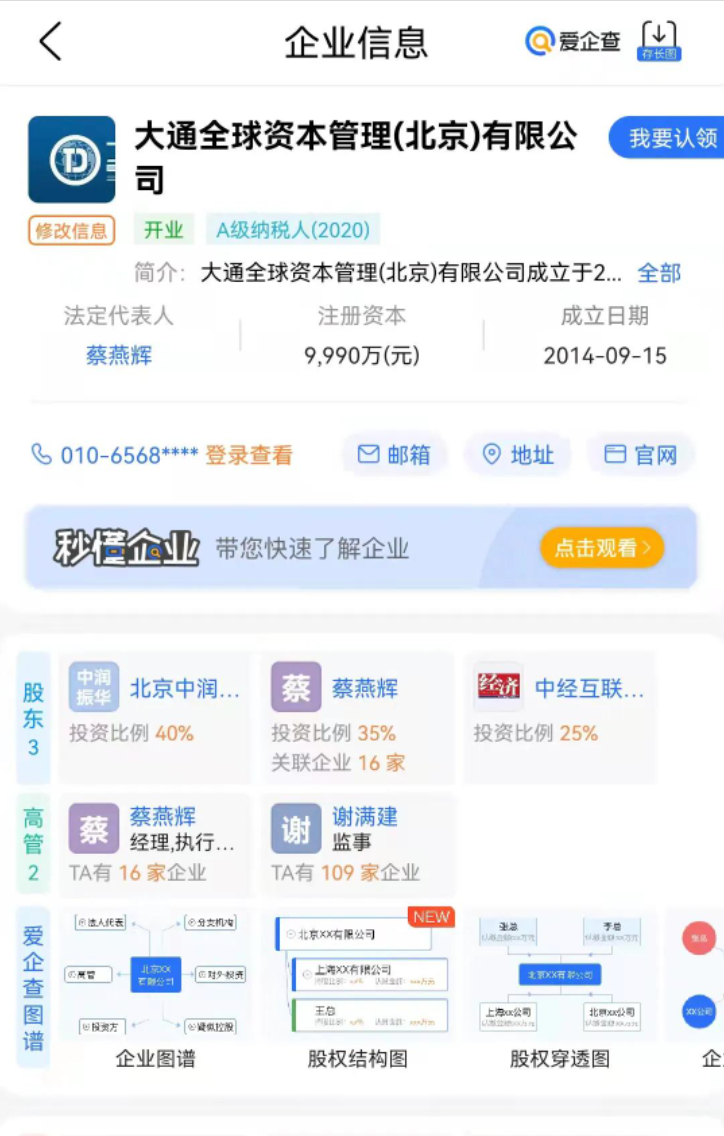Tap the 我要认领 claim button
The image size is (724, 1136).
(x=674, y=138)
